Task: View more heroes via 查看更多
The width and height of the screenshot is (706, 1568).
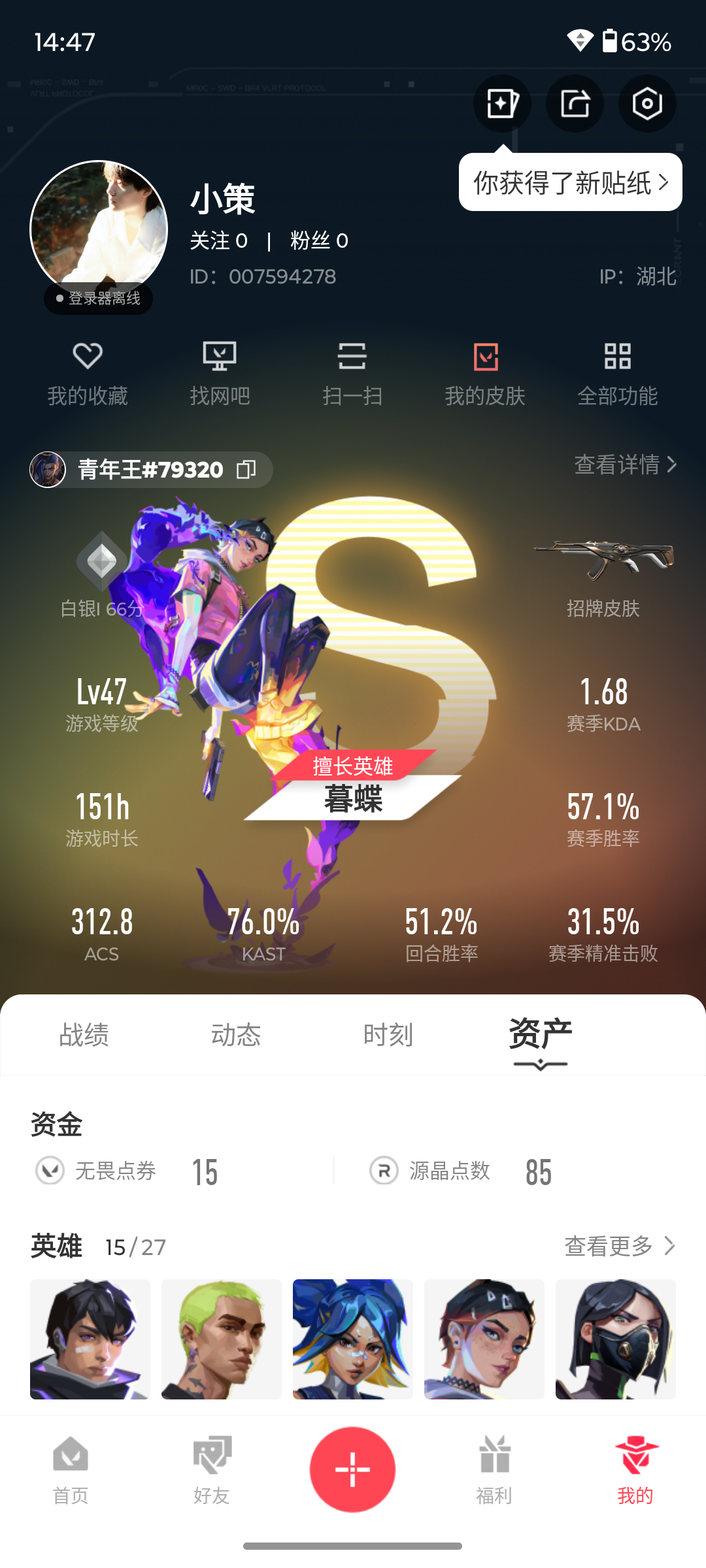Action: tap(620, 1246)
